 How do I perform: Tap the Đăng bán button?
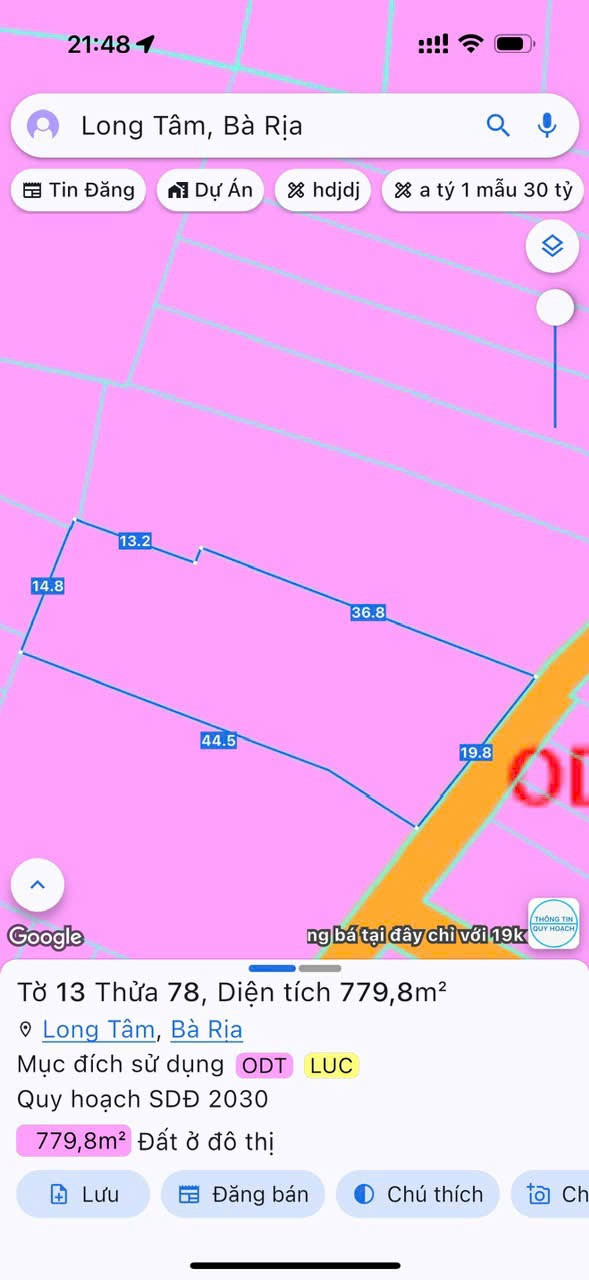[x=243, y=1194]
